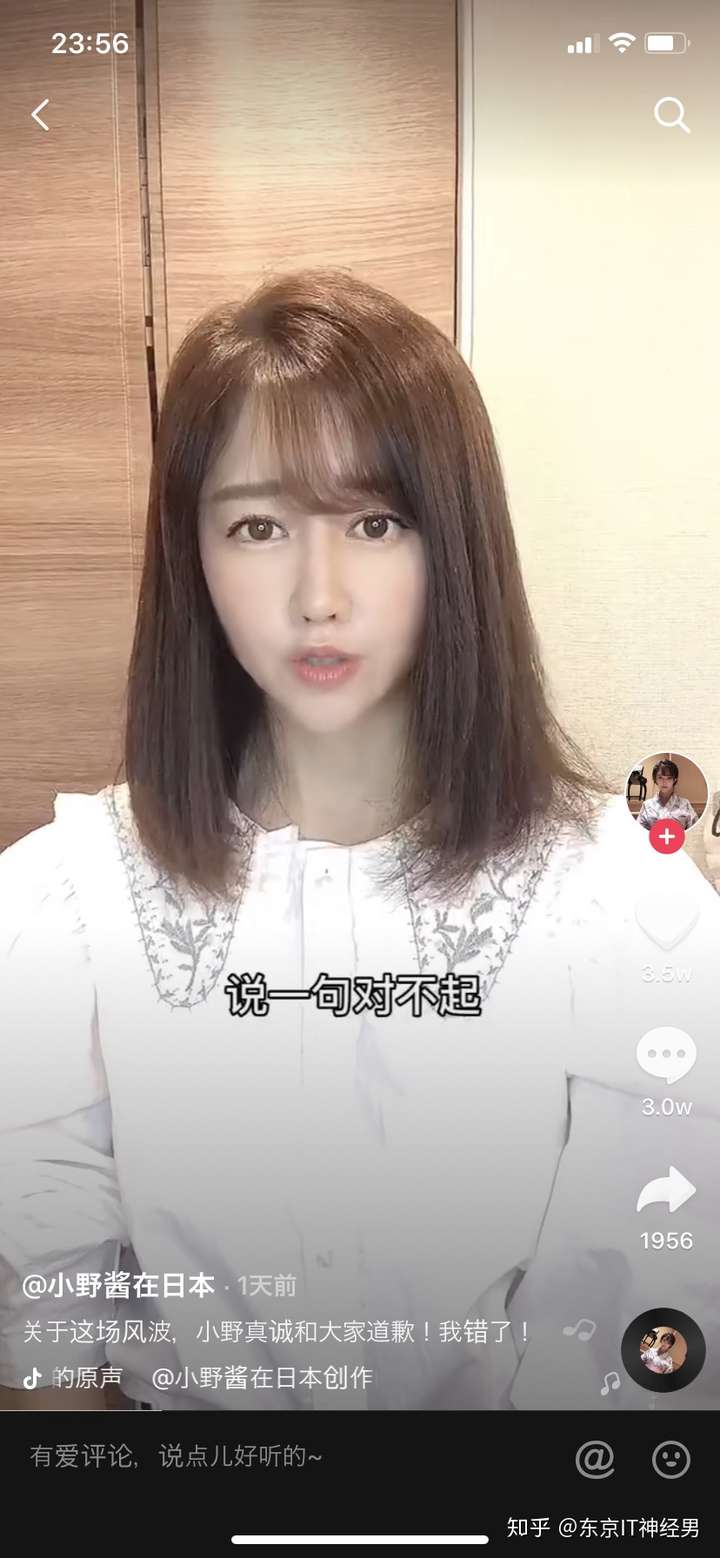Viewport: 720px width, 1558px height.
Task: Open the comments bubble icon
Action: coord(667,1053)
